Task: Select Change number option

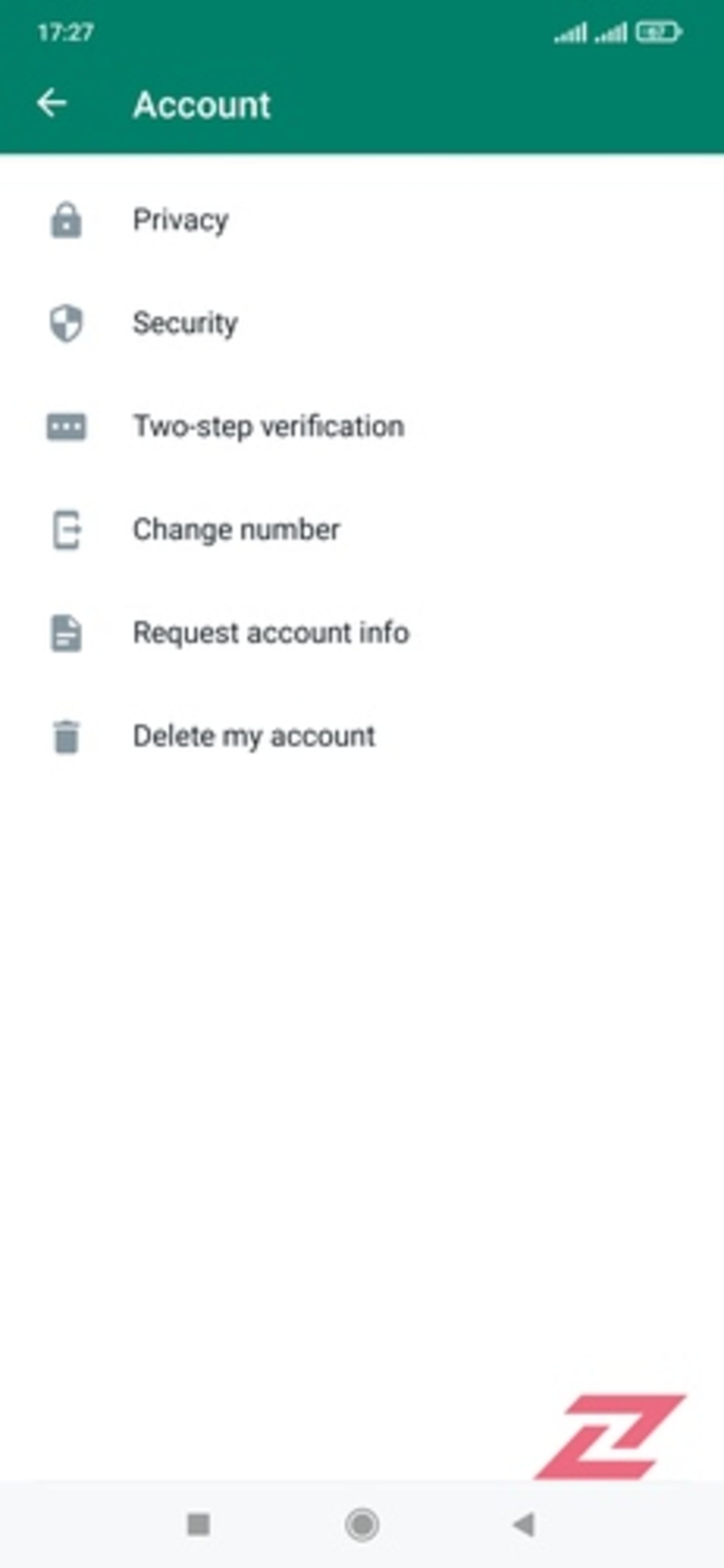Action: [236, 529]
